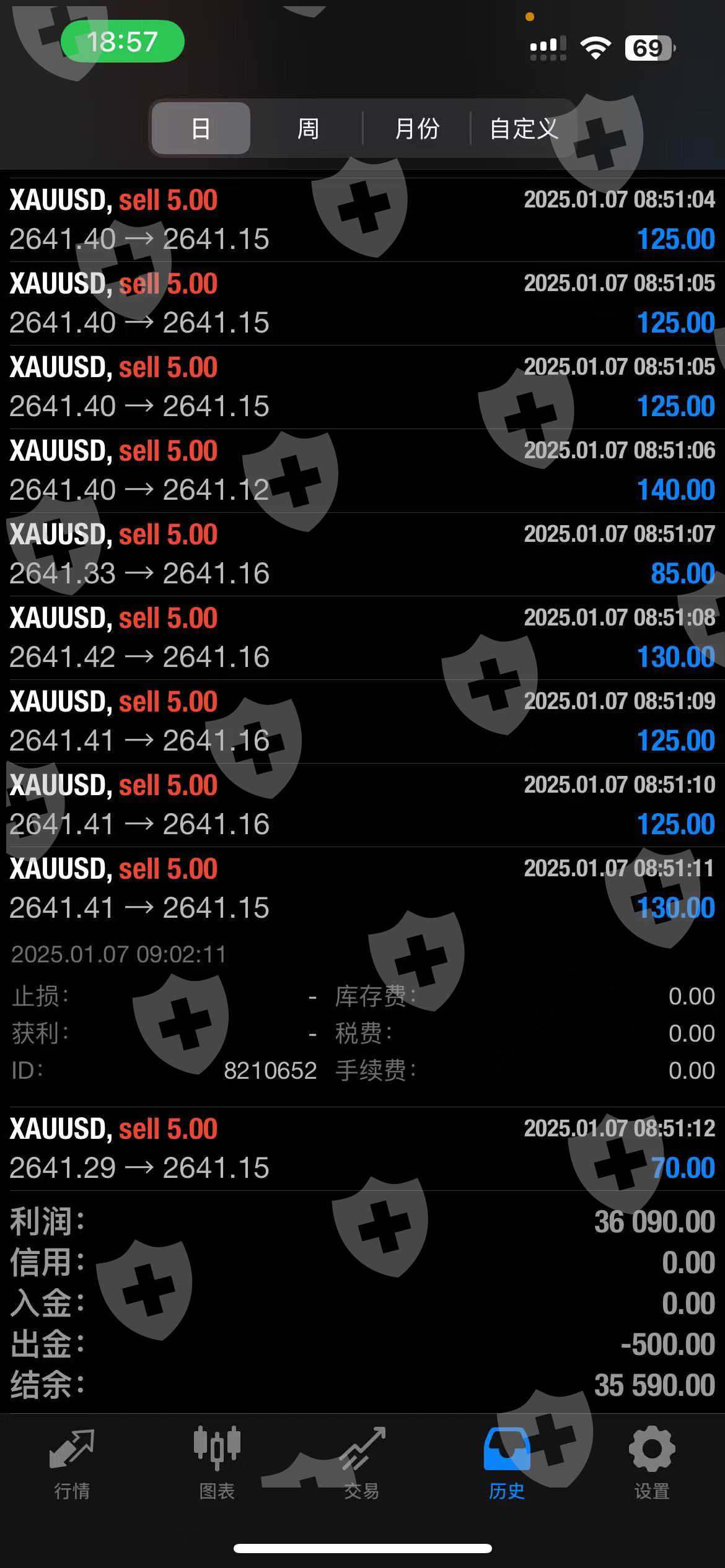The width and height of the screenshot is (725, 1568).
Task: Switch to the 周 (week) period
Action: point(308,129)
